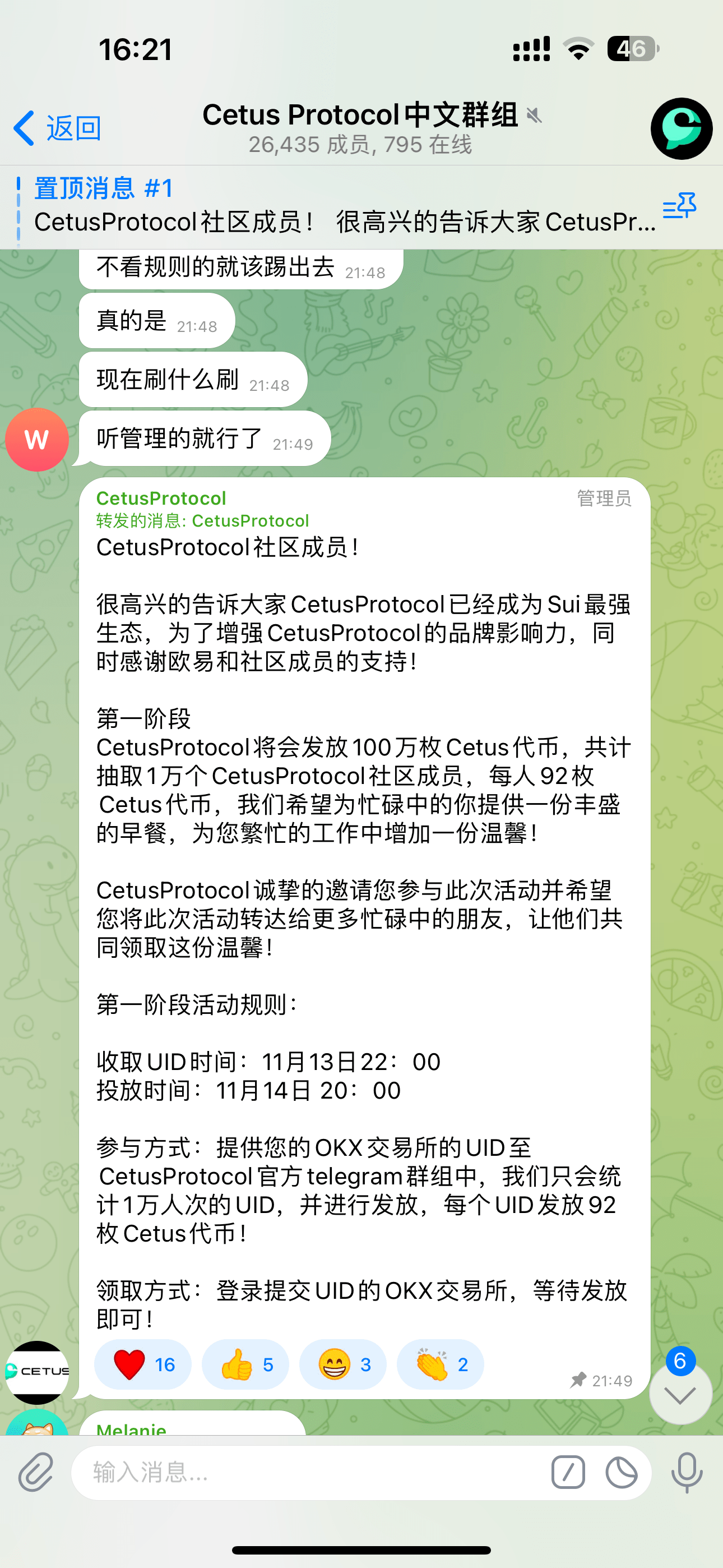
Task: Open pinned message #1 banner
Action: [341, 206]
